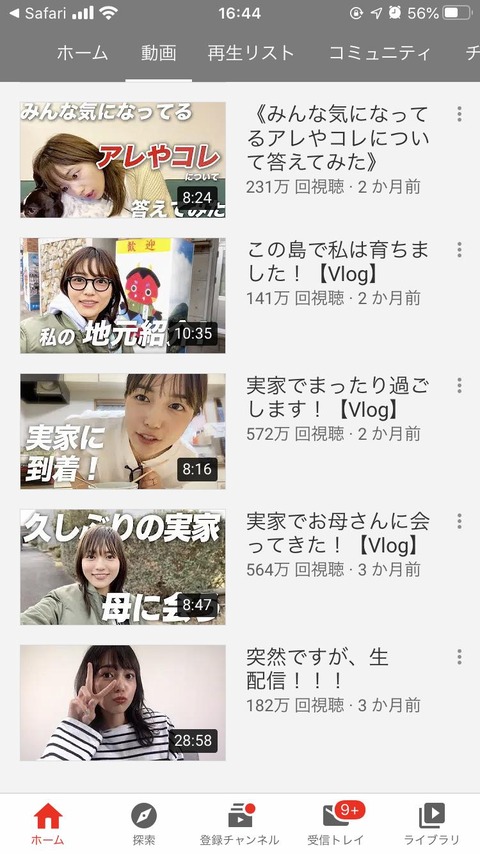Image resolution: width=480 pixels, height=854 pixels.
Task: Go to ホーム in bottom navigation
Action: (x=48, y=824)
